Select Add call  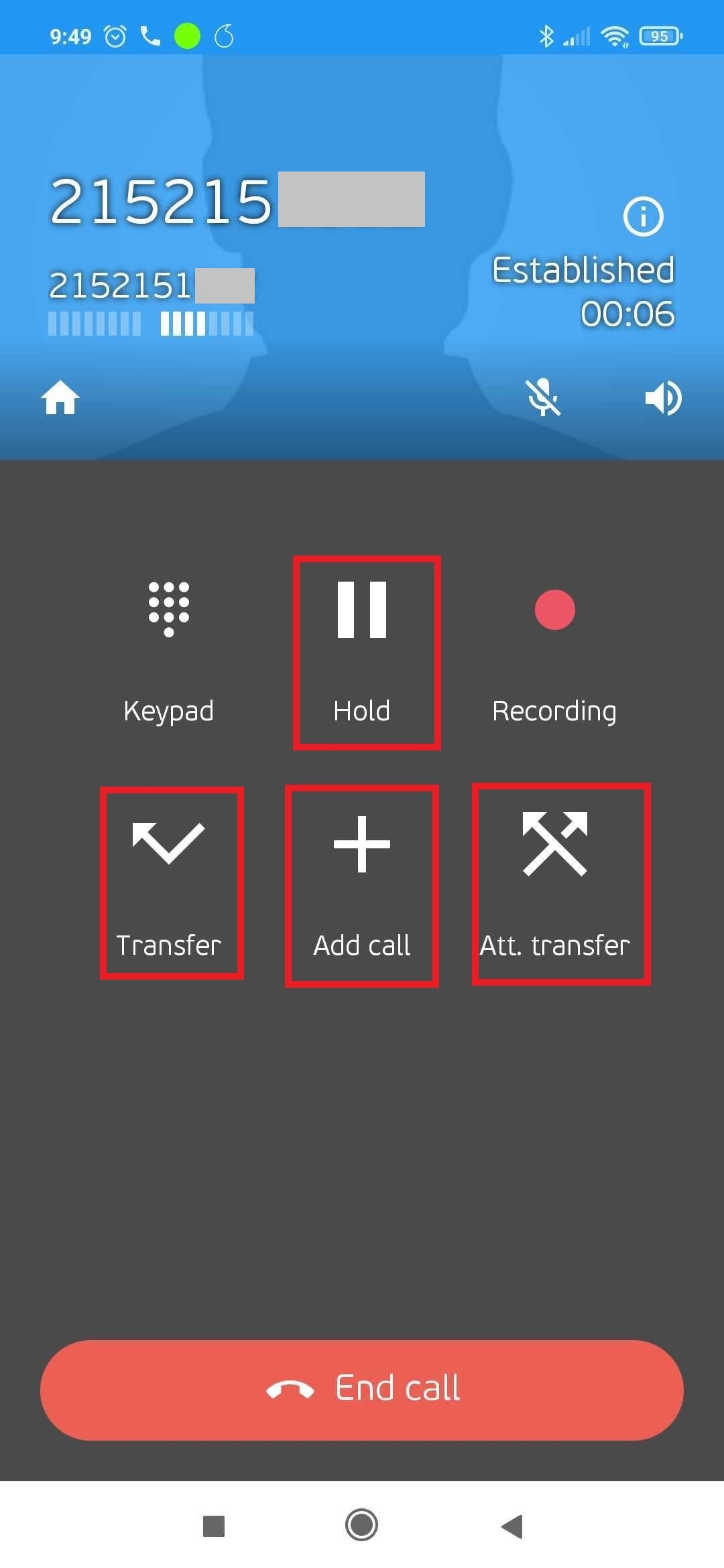pos(362,885)
